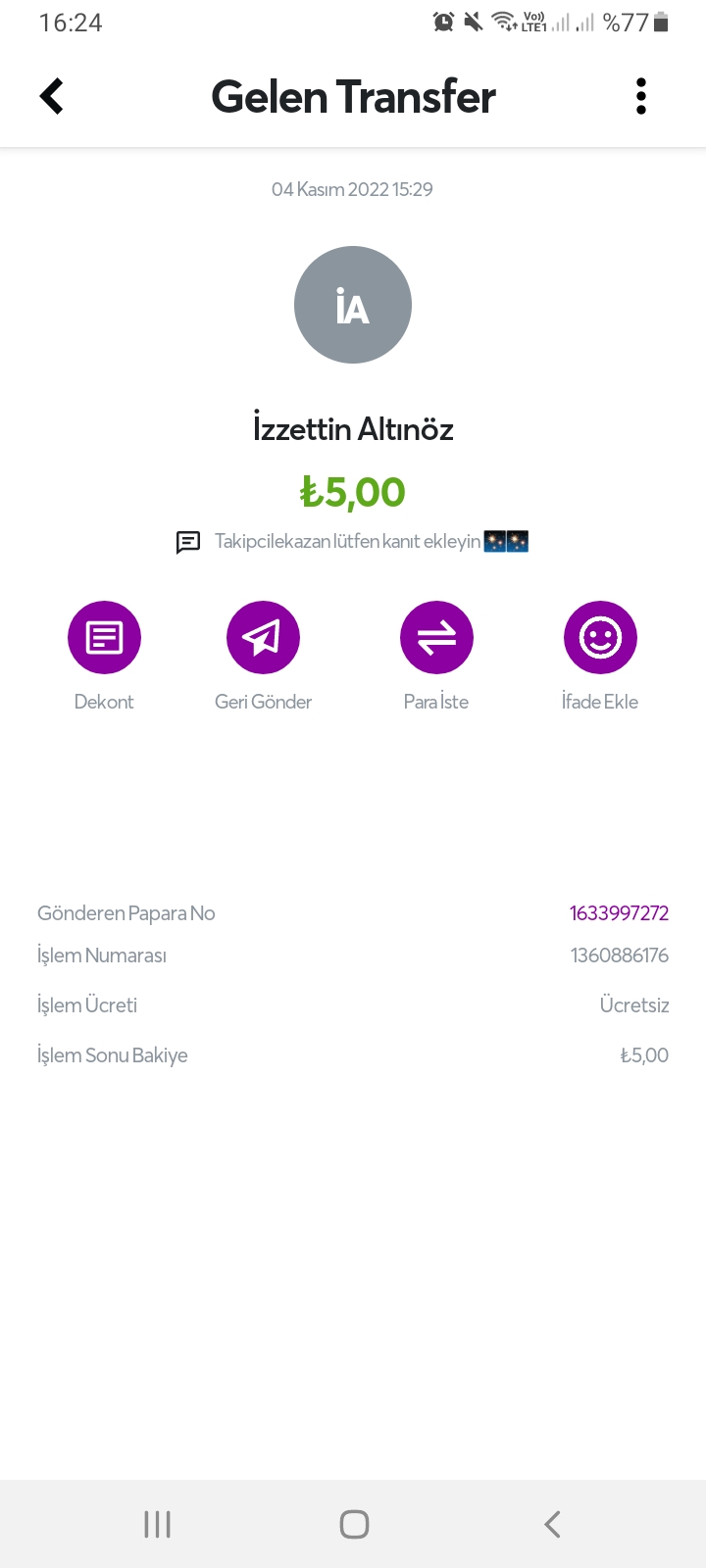
Task: Go back from Gelen Transfer screen
Action: 52,96
